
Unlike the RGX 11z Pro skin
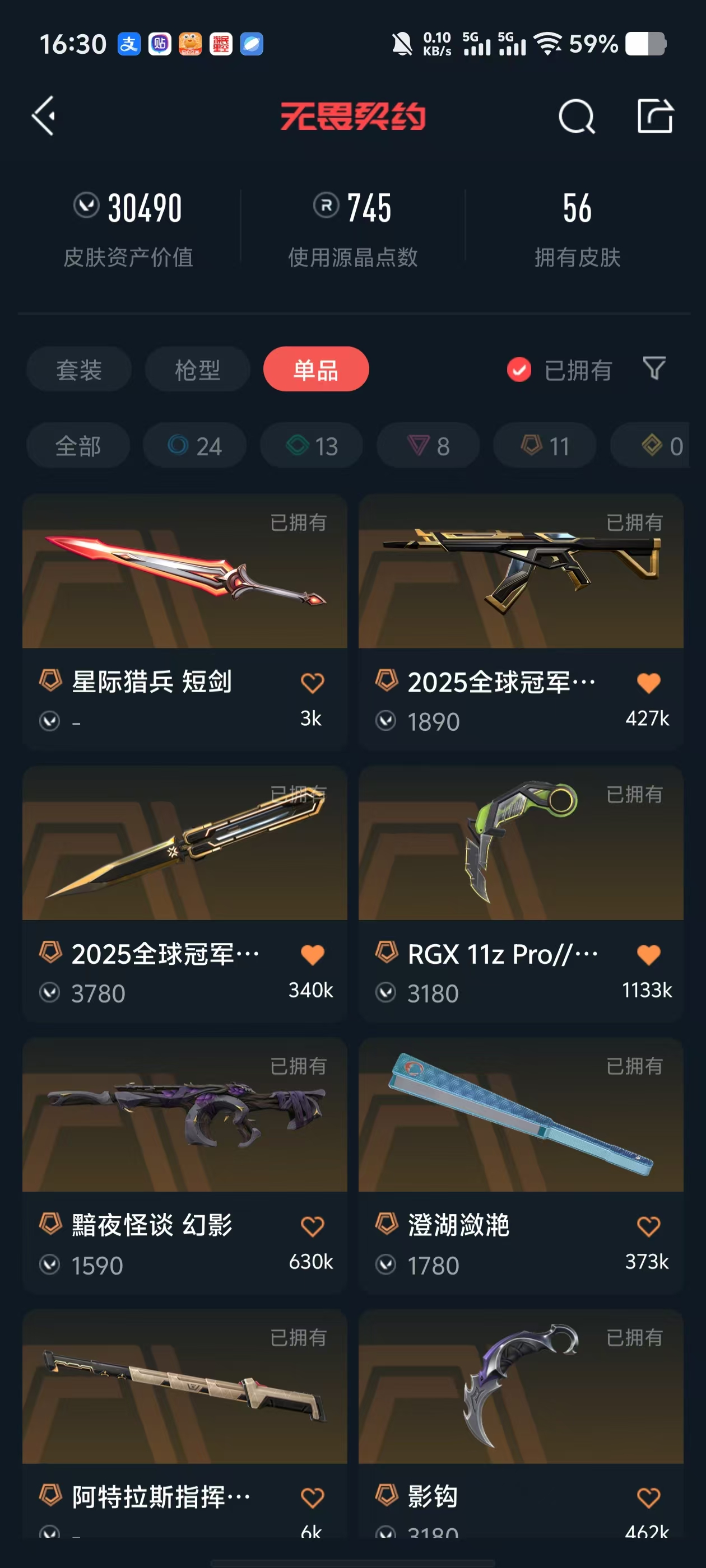(x=648, y=954)
